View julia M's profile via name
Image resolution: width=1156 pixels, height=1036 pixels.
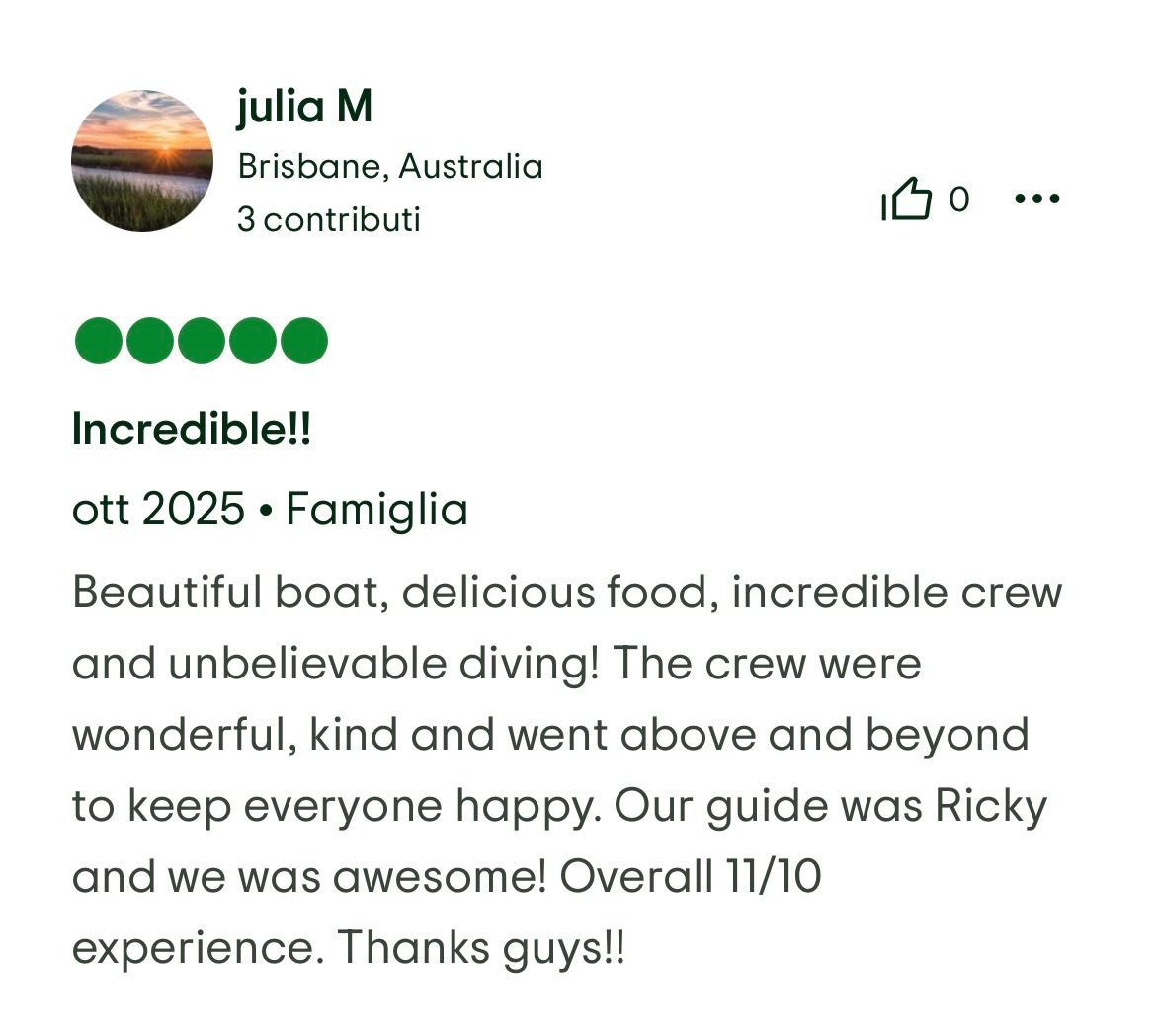304,107
